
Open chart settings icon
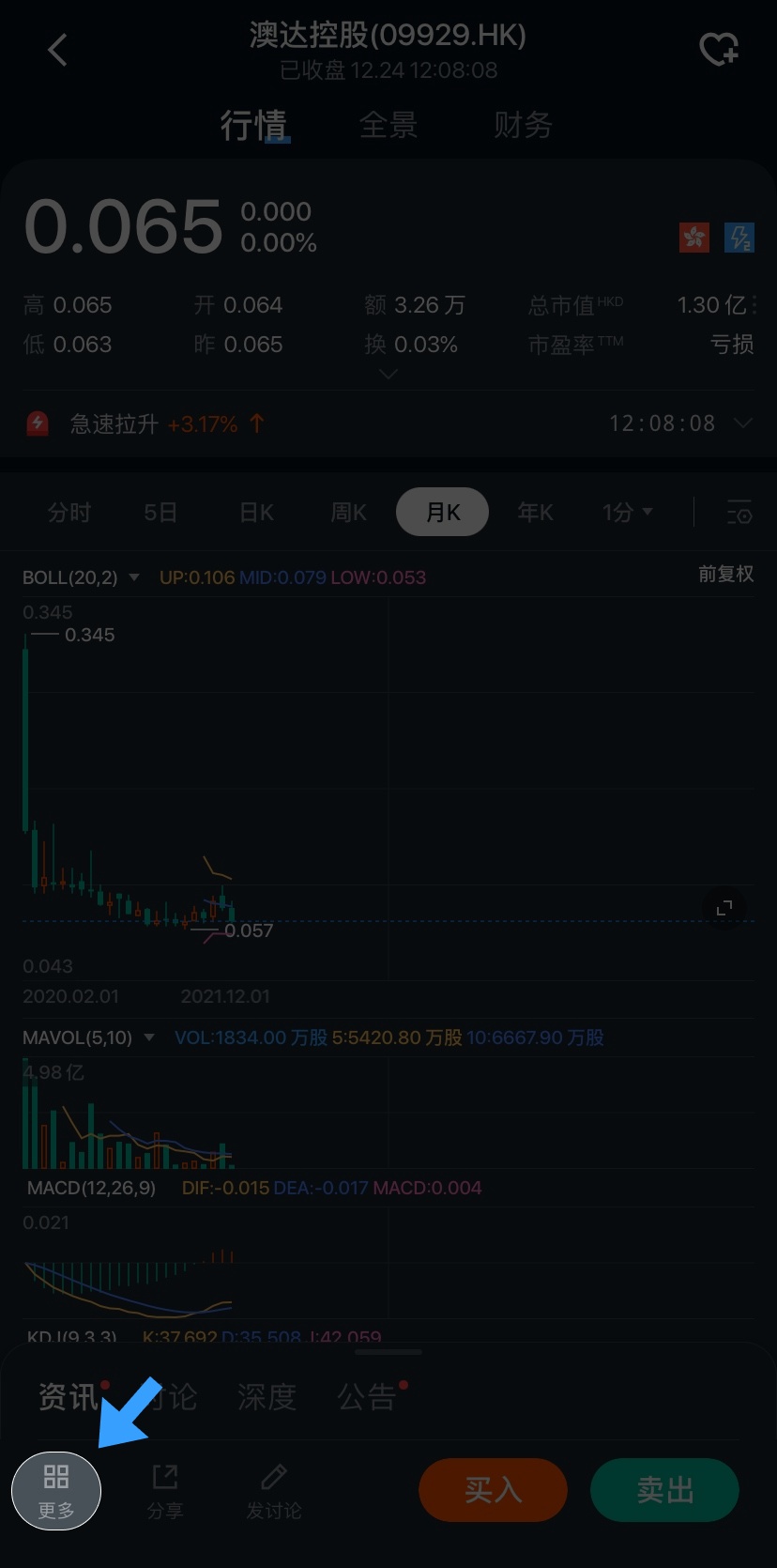[x=739, y=513]
